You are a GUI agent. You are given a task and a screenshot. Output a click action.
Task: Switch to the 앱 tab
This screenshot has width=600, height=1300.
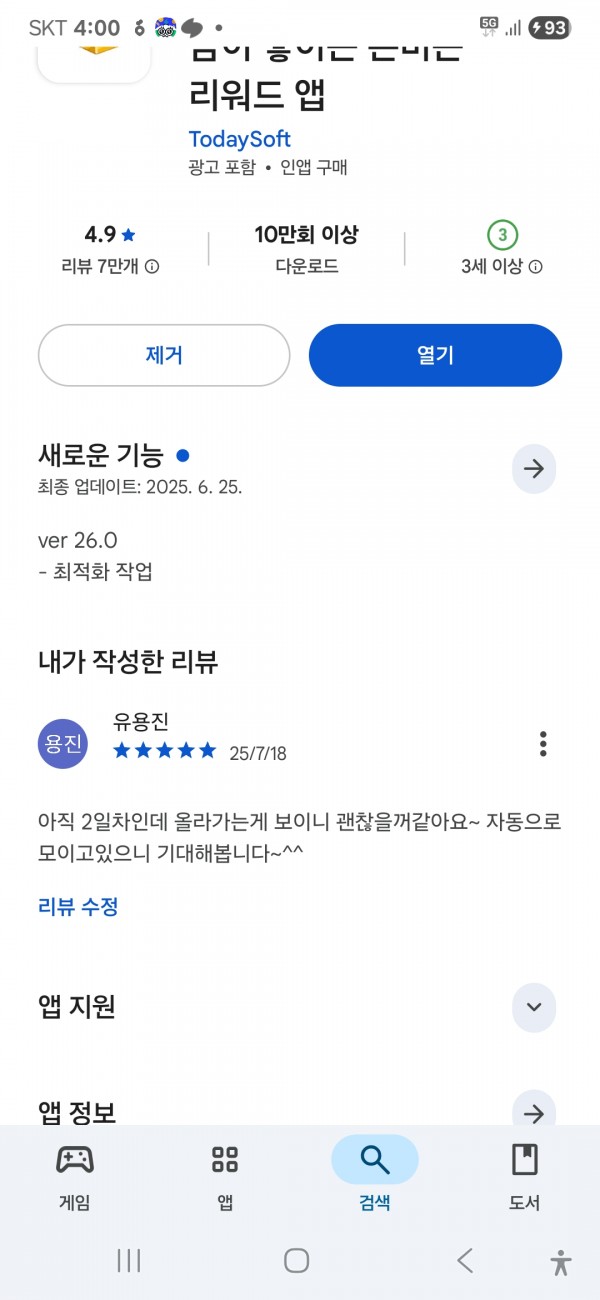(225, 1176)
